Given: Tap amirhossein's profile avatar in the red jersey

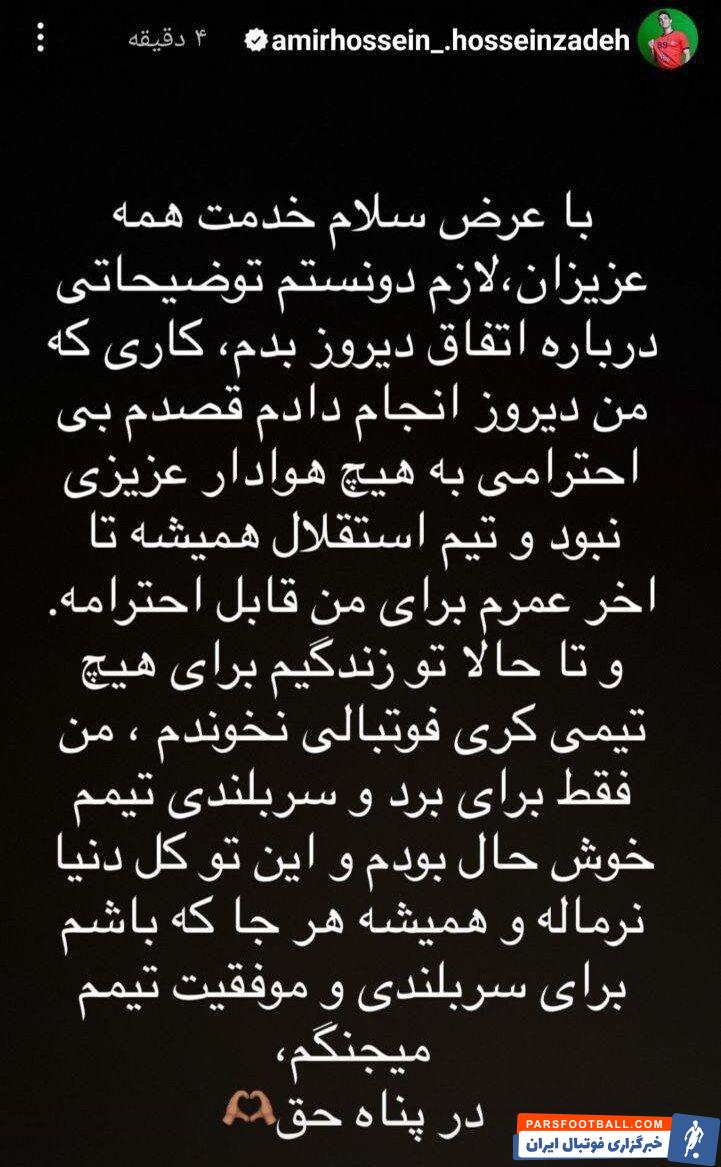Looking at the screenshot, I should (x=667, y=40).
